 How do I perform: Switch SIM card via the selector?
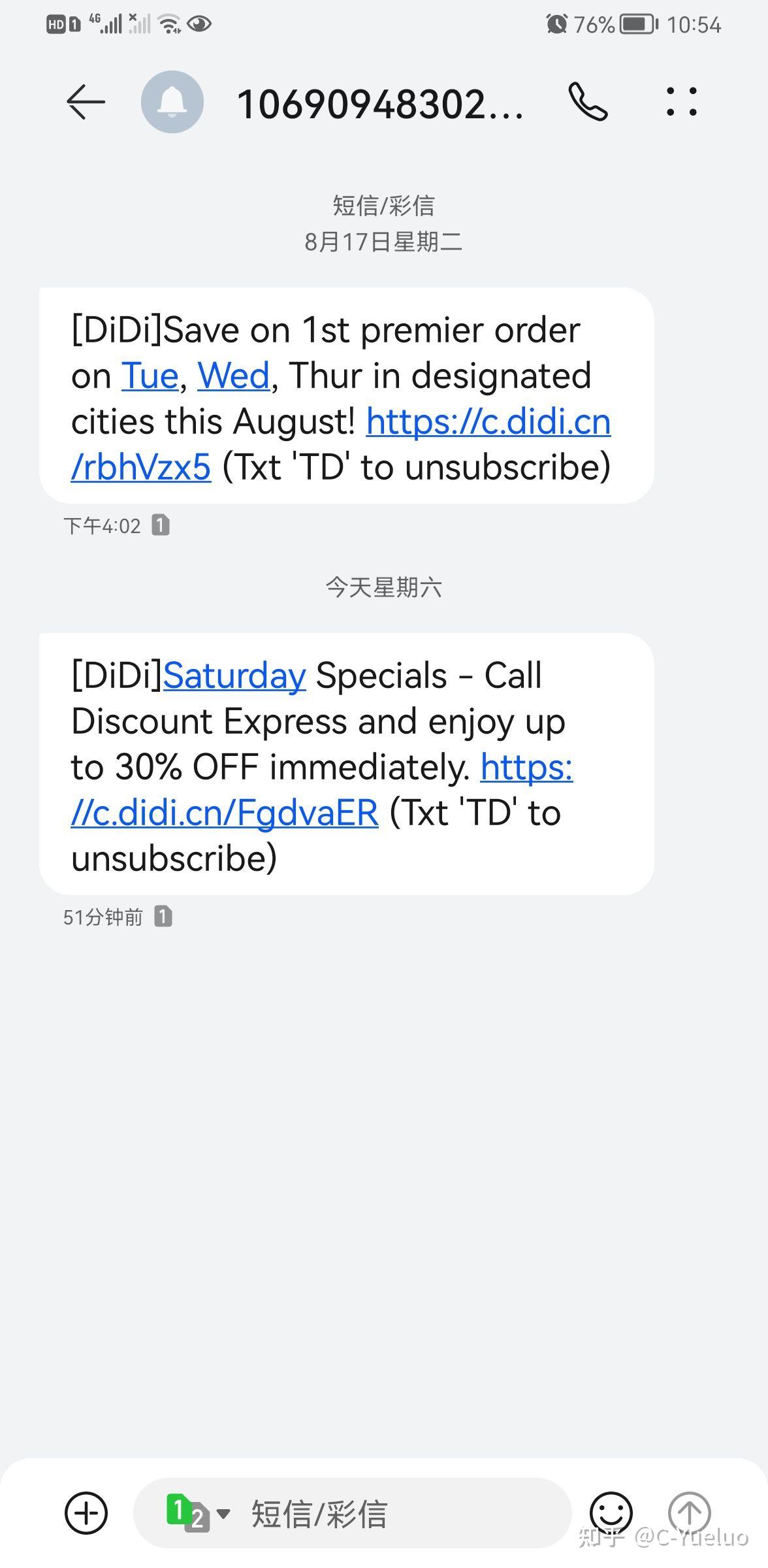click(198, 1512)
